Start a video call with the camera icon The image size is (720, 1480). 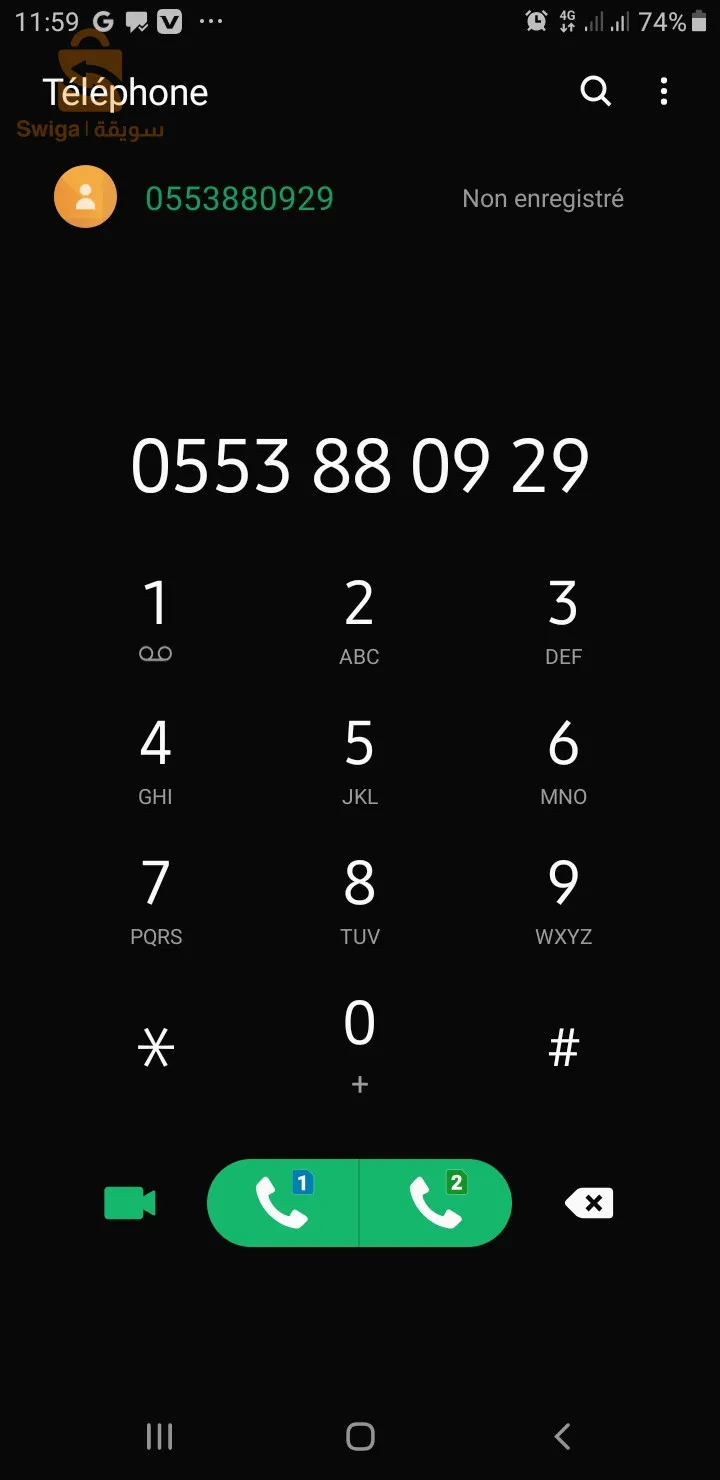click(x=130, y=1203)
